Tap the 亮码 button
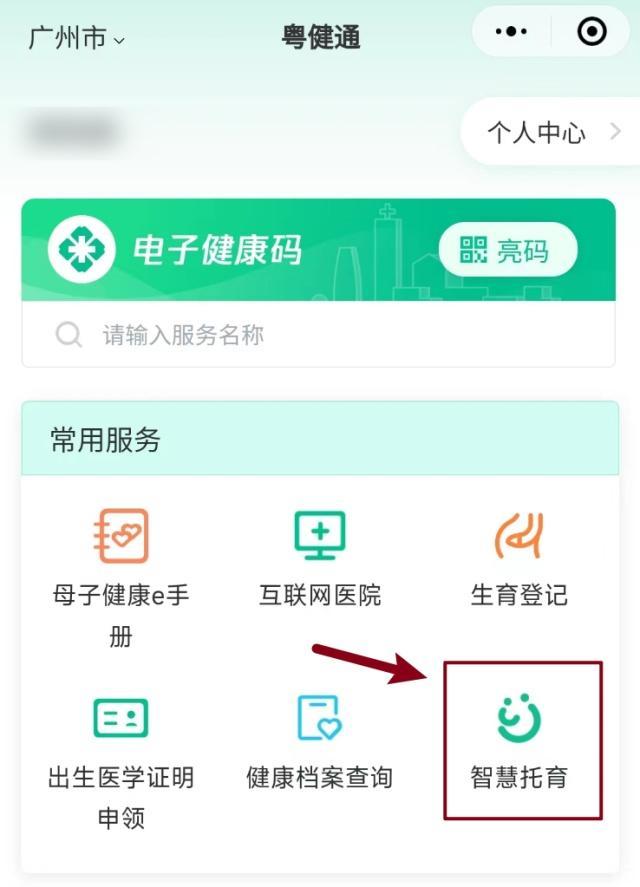Image resolution: width=640 pixels, height=887 pixels. click(x=507, y=250)
